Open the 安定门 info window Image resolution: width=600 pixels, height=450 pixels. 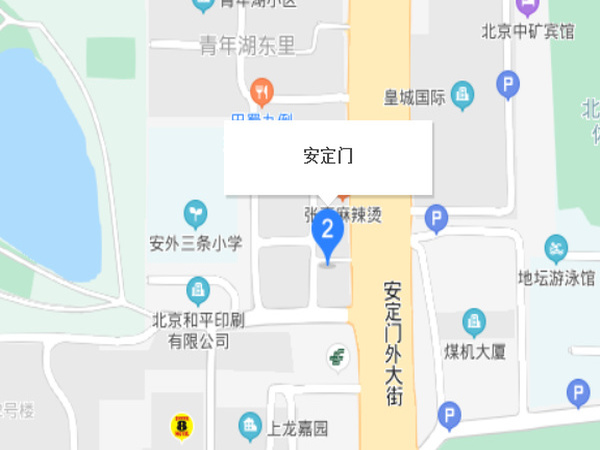tap(328, 157)
